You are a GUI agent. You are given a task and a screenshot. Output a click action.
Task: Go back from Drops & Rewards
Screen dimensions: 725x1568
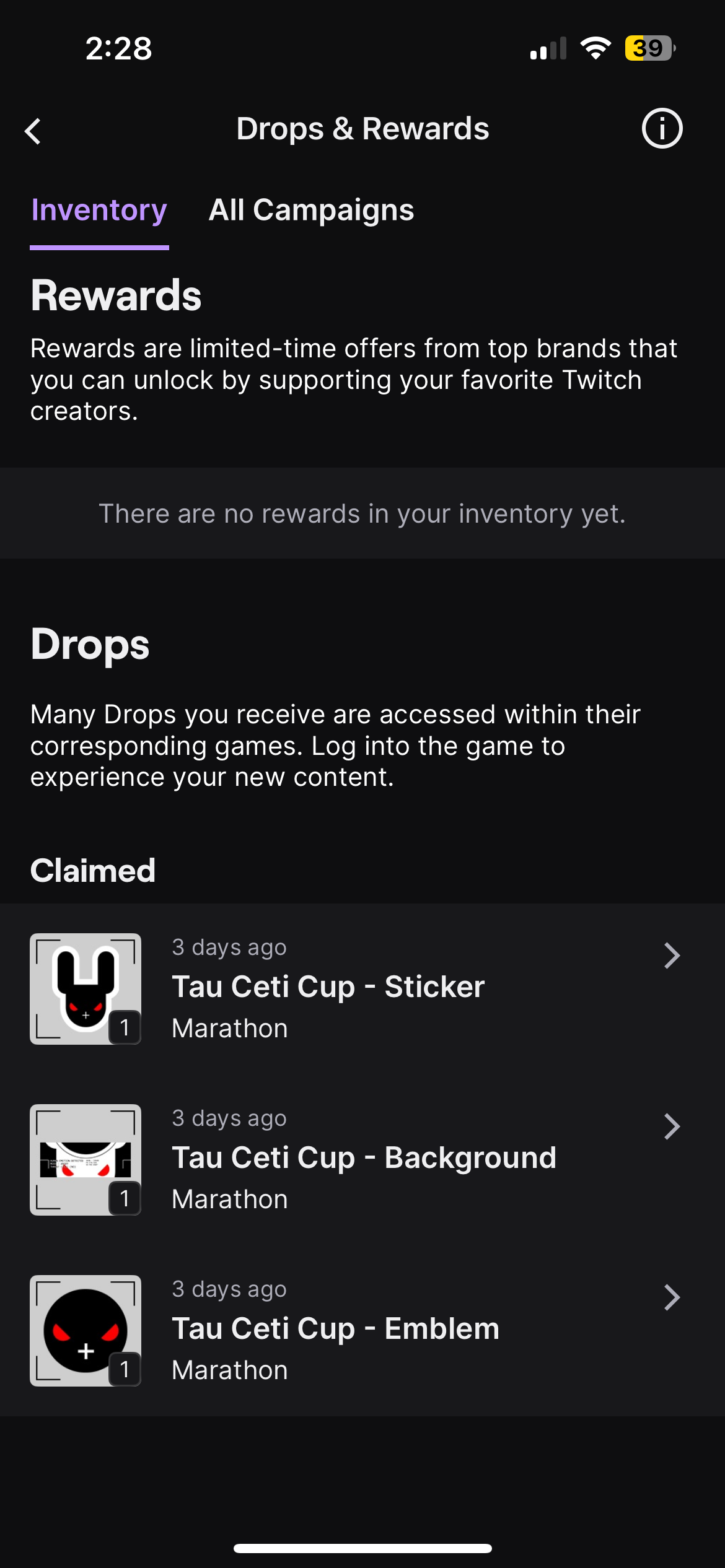(33, 131)
